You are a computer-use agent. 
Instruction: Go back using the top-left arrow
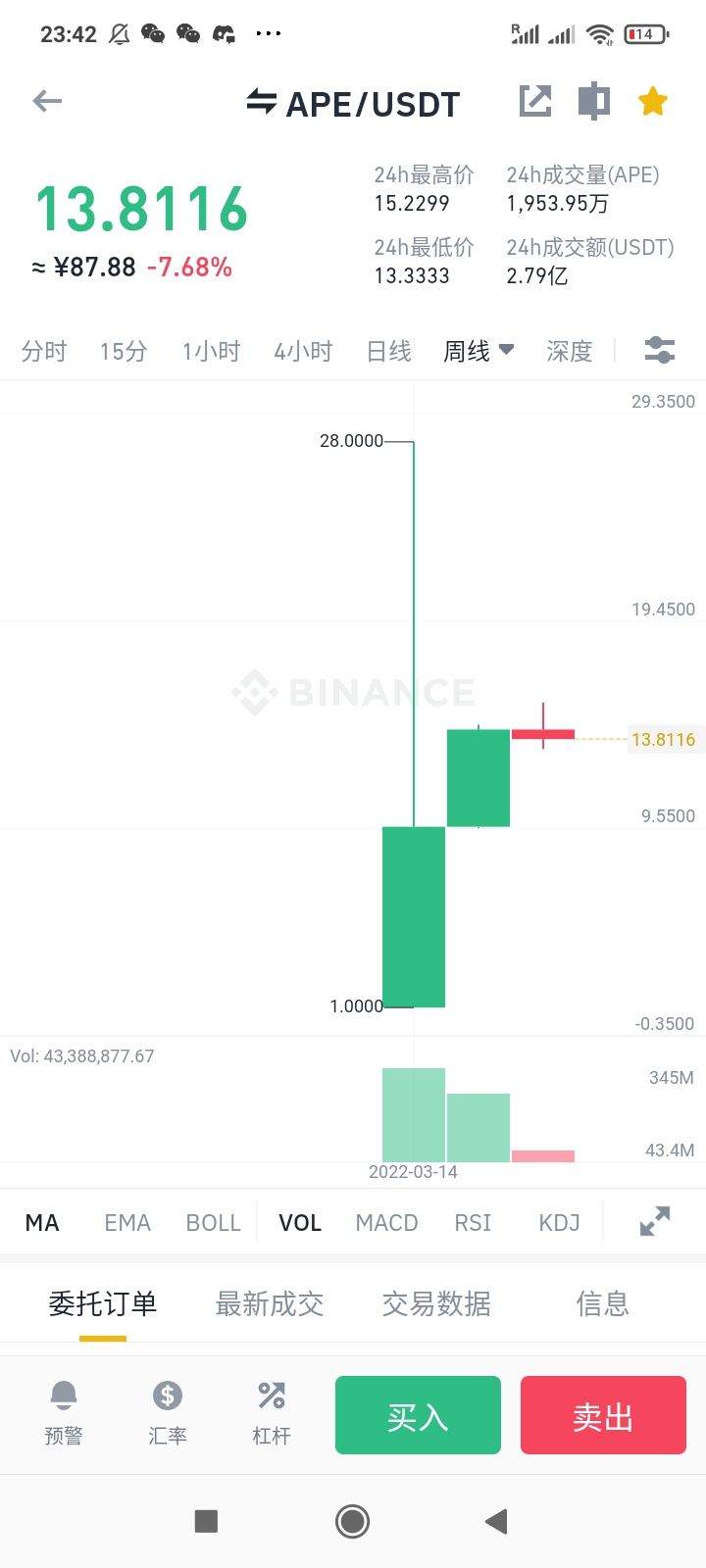pos(47,101)
